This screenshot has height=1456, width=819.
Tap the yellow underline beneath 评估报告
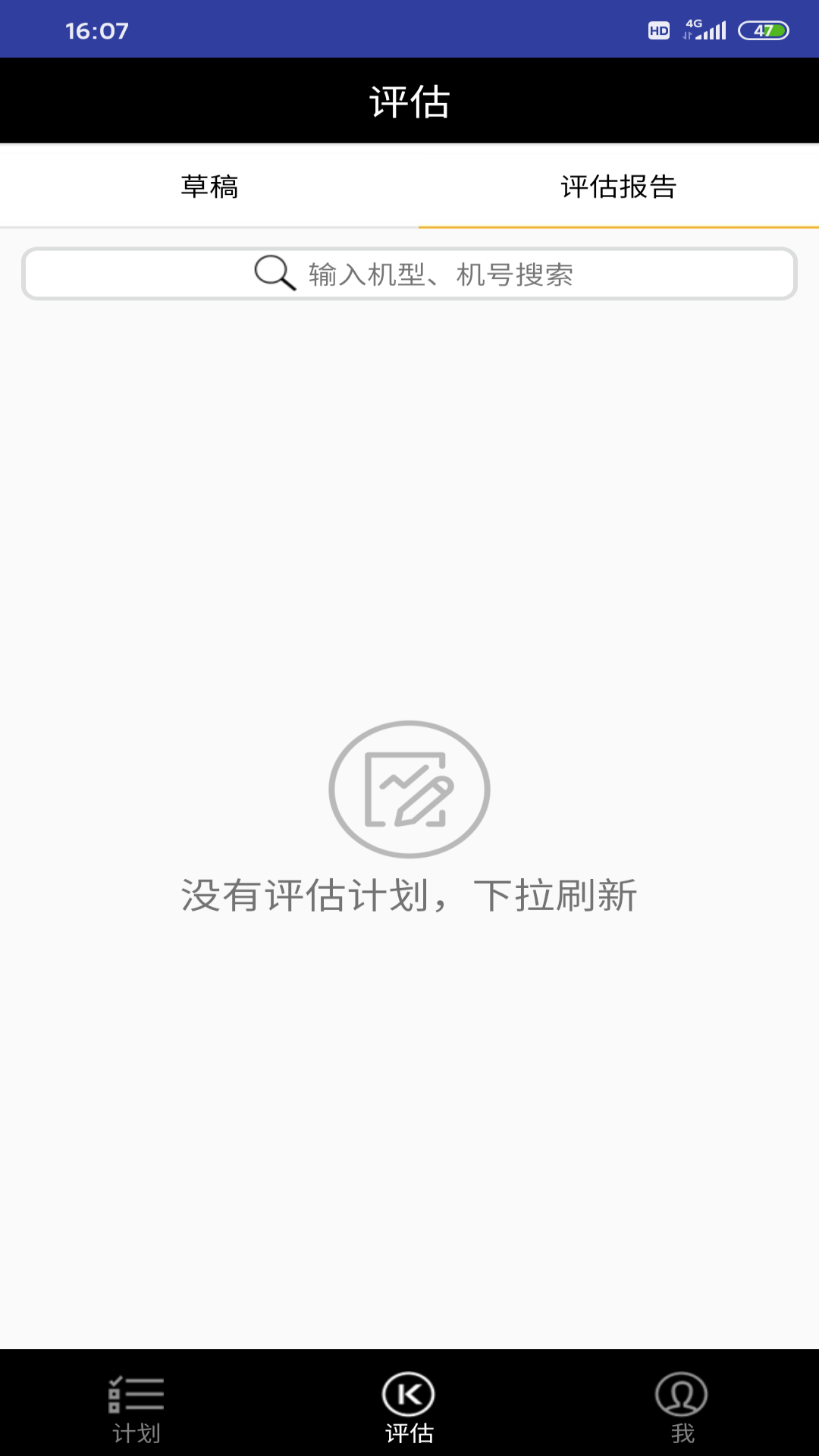[618, 227]
